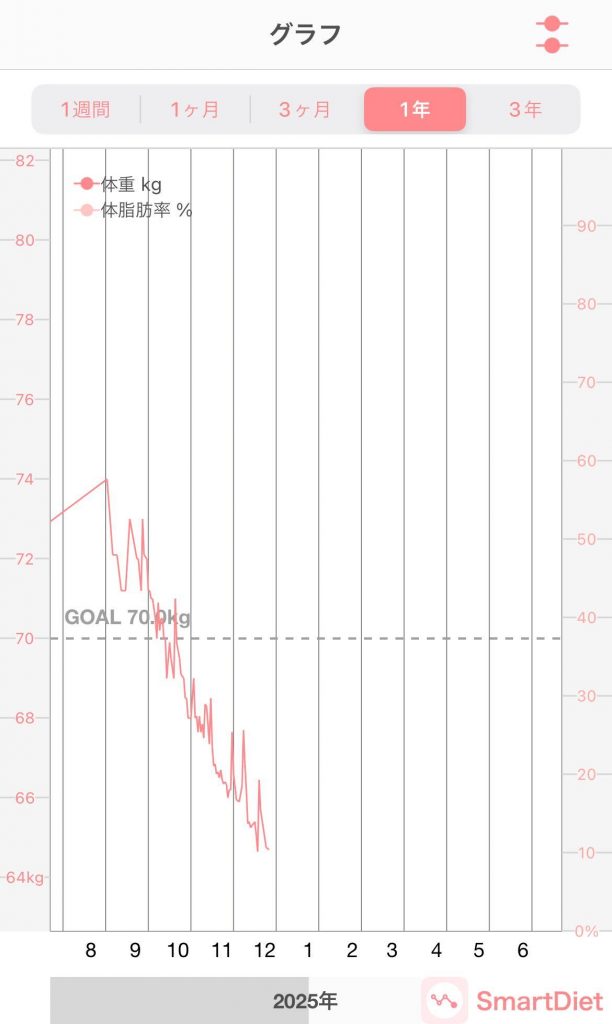Show the 3ヶ月 graph range
This screenshot has height=1024, width=612.
click(305, 109)
